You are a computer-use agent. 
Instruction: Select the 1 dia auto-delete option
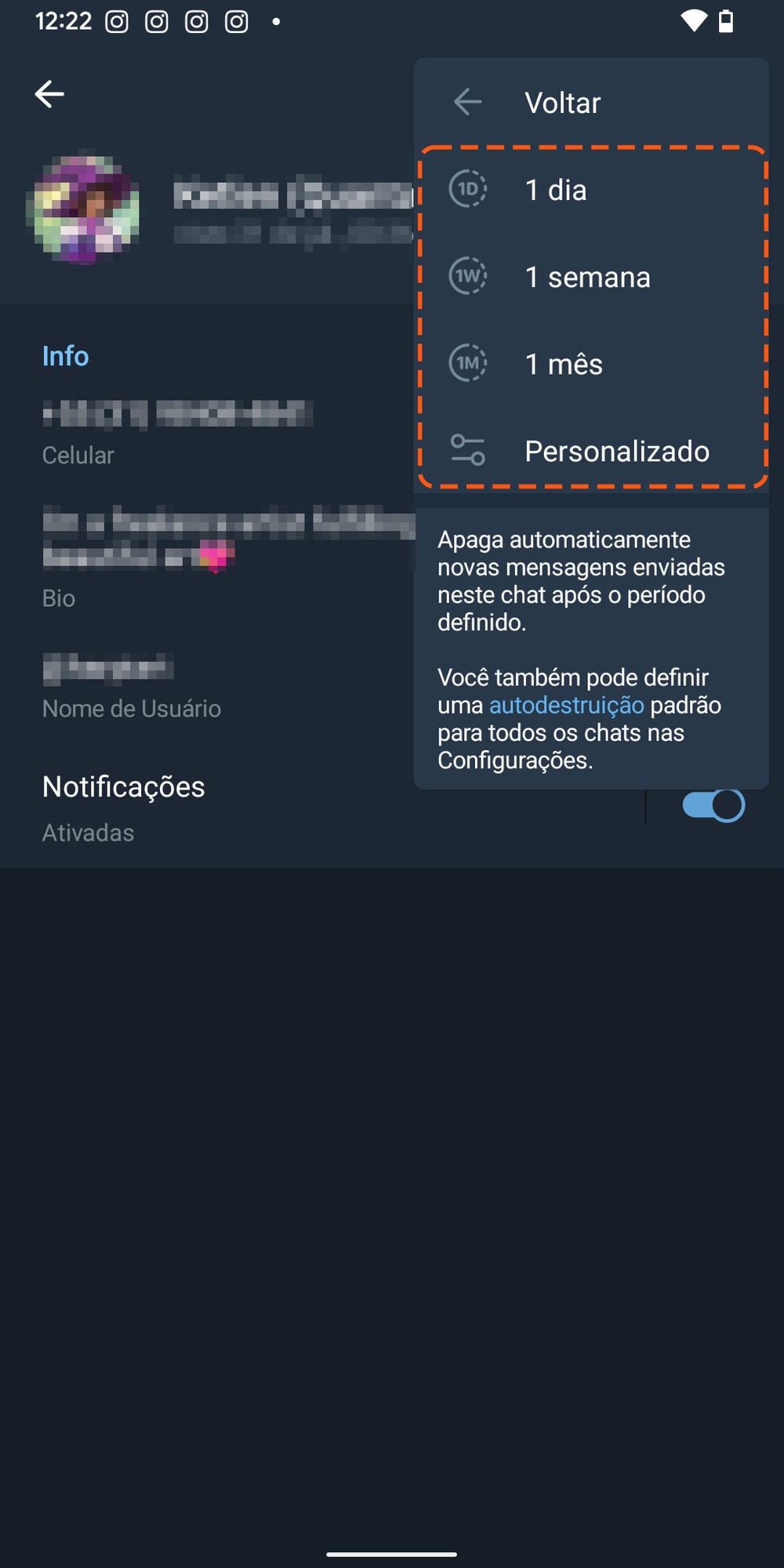[x=556, y=191]
